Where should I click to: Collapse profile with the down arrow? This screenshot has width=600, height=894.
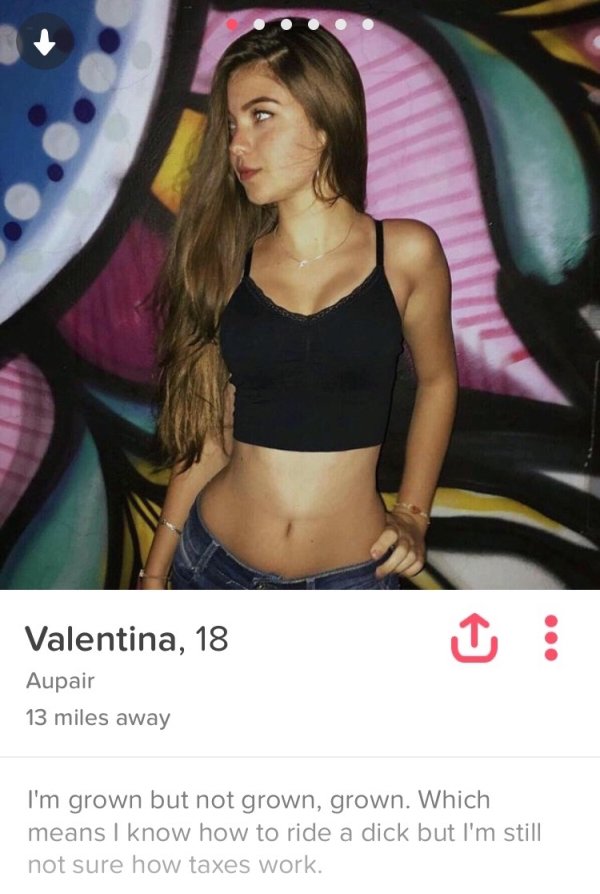click(x=44, y=42)
